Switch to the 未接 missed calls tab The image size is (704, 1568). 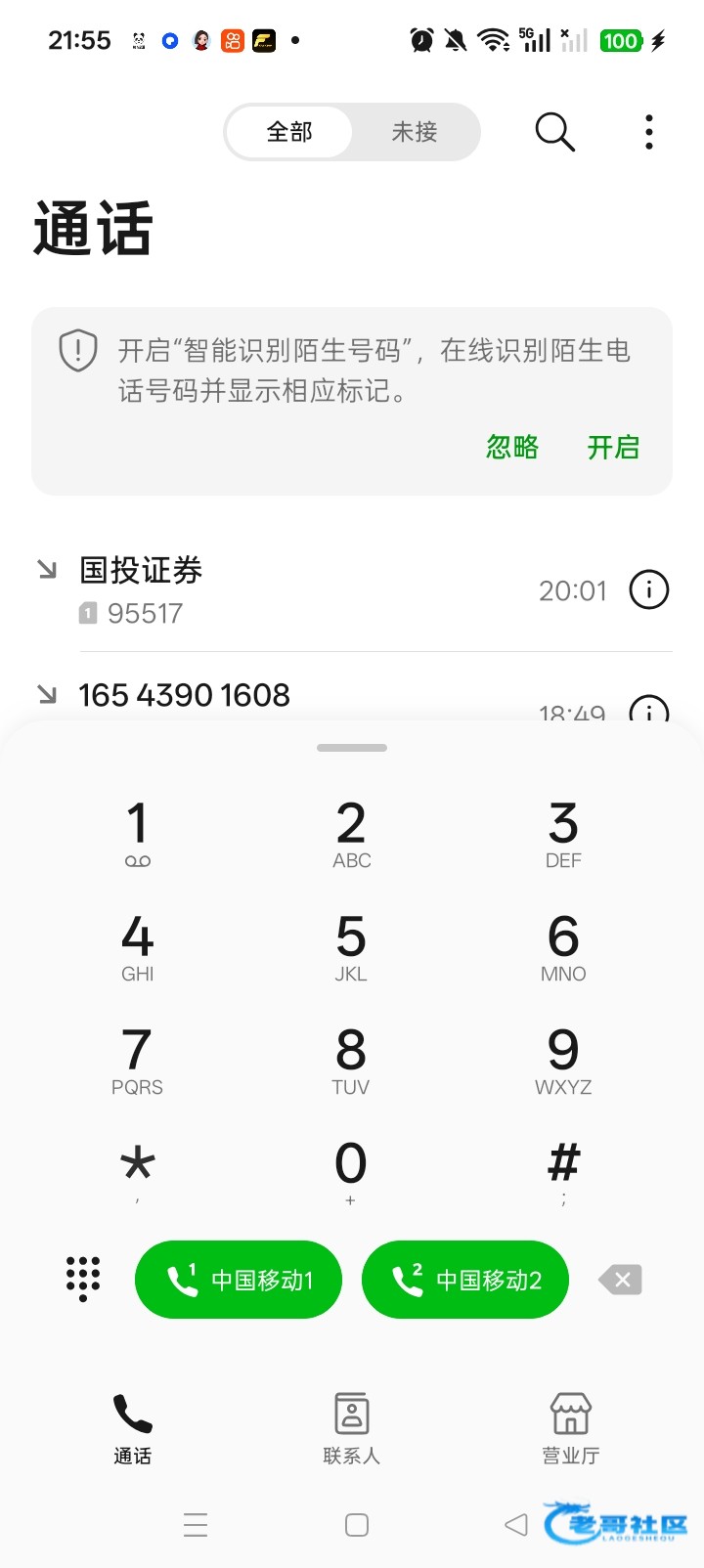click(x=415, y=132)
